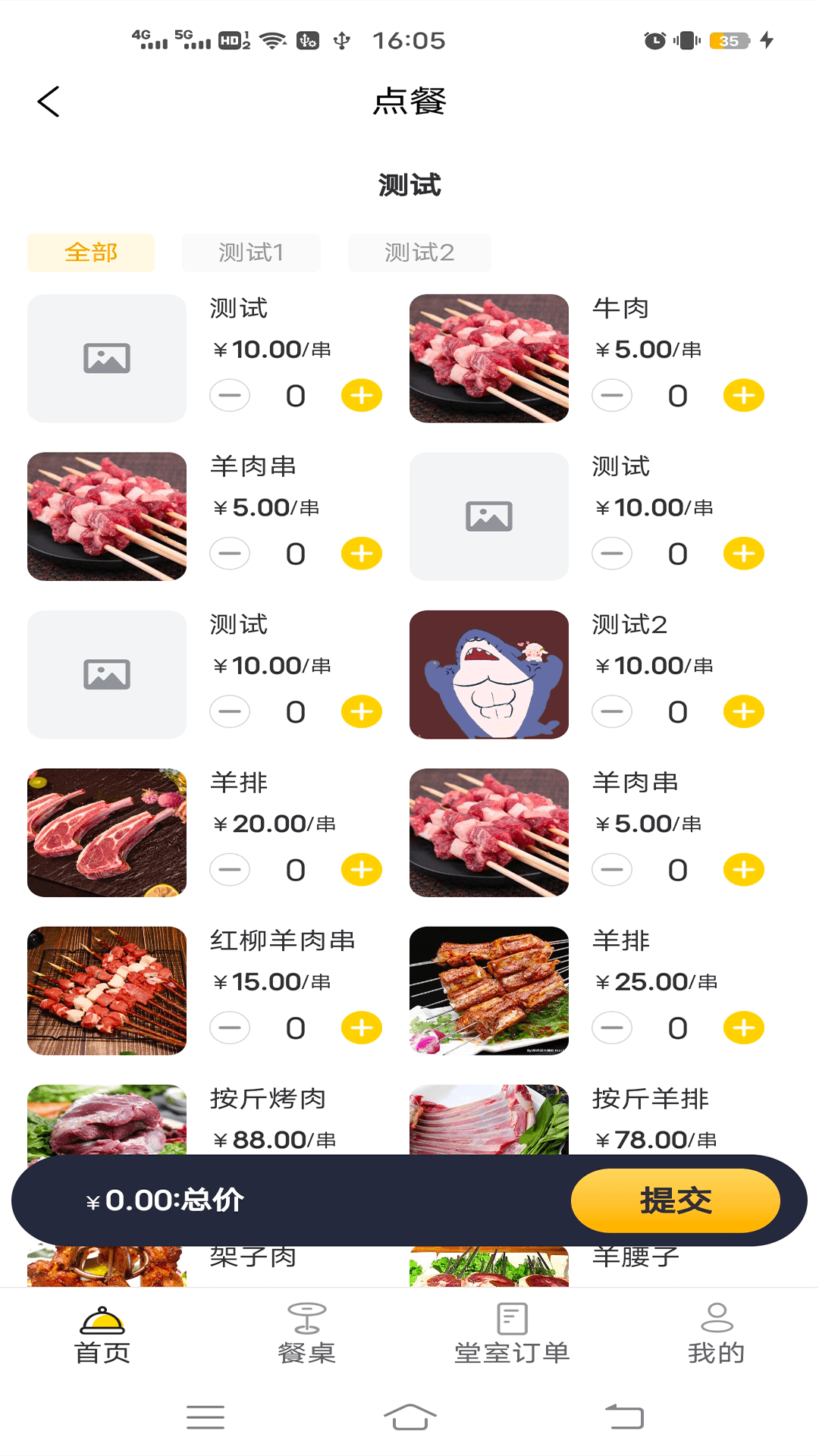The width and height of the screenshot is (819, 1456).
Task: Increase quantity of 红柳羊肉串
Action: pyautogui.click(x=361, y=1028)
